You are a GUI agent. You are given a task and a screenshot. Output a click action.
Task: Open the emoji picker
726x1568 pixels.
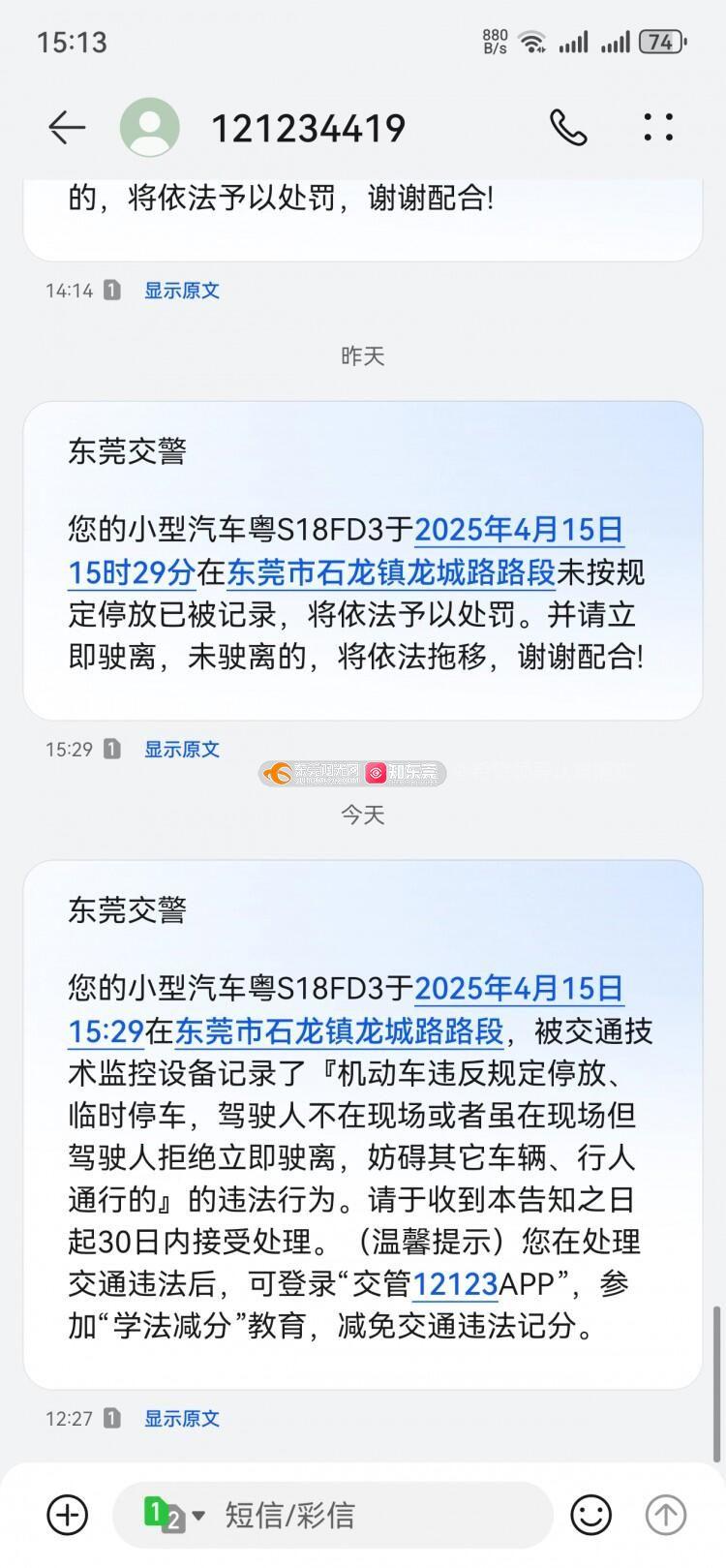pos(590,1515)
